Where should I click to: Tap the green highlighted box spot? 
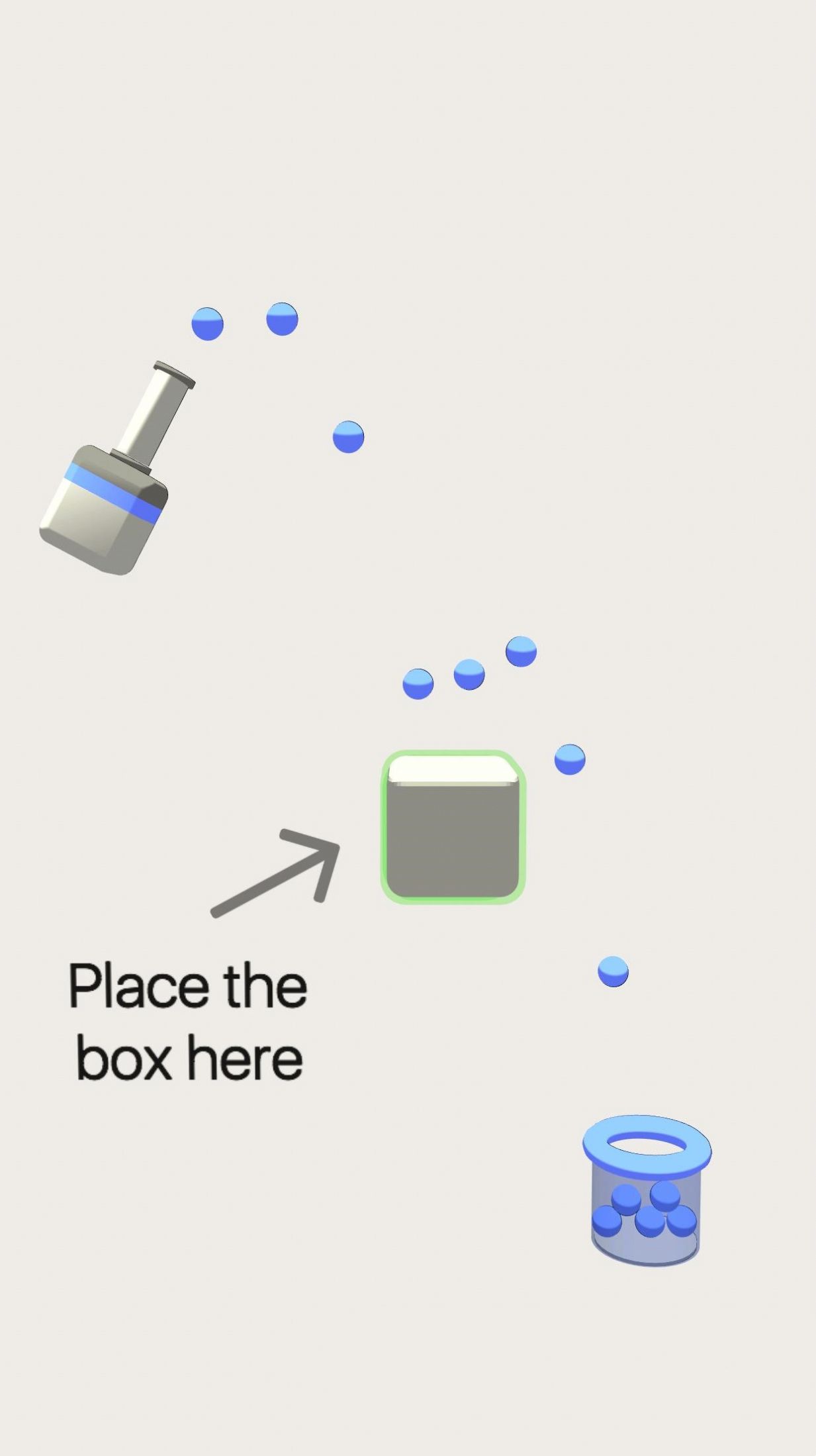click(453, 828)
